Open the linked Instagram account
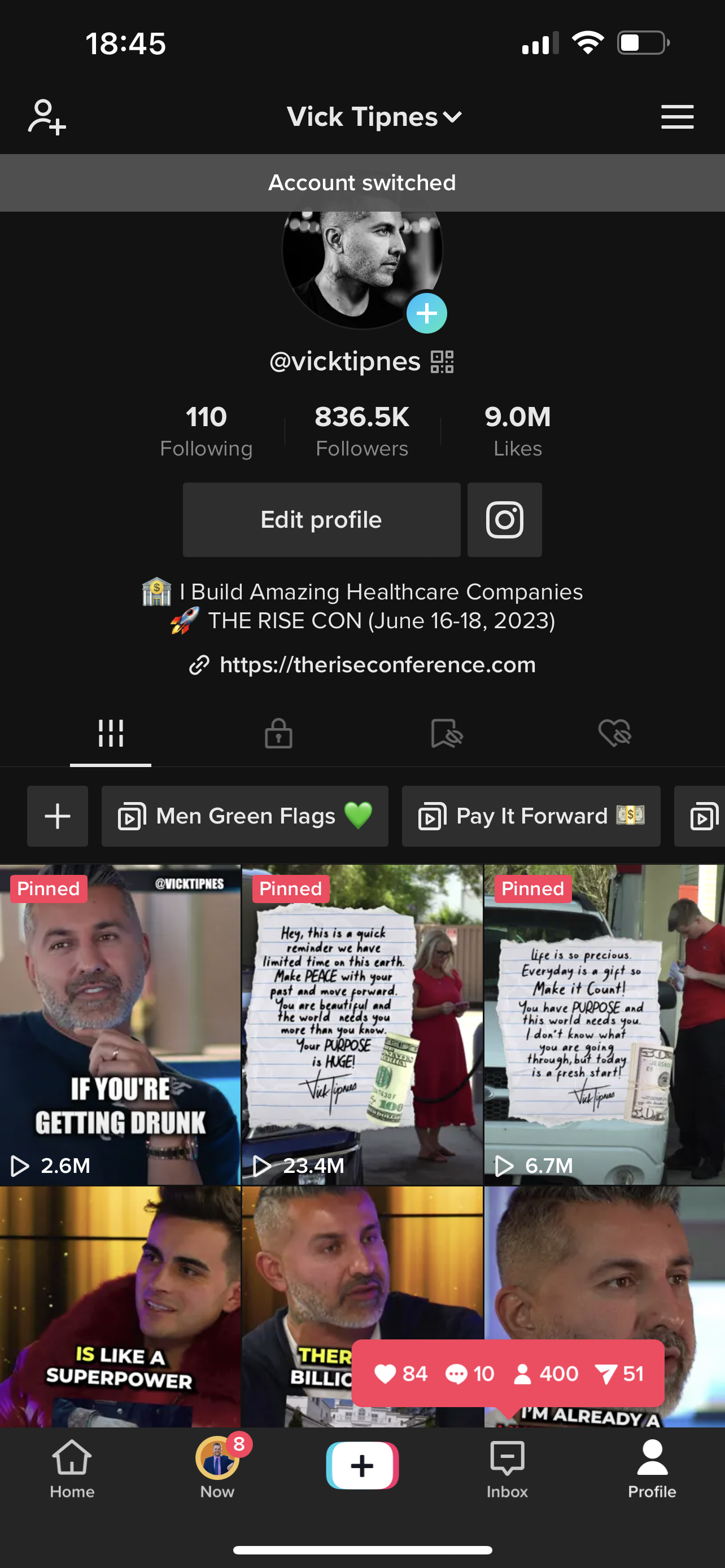The width and height of the screenshot is (725, 1568). coord(505,520)
